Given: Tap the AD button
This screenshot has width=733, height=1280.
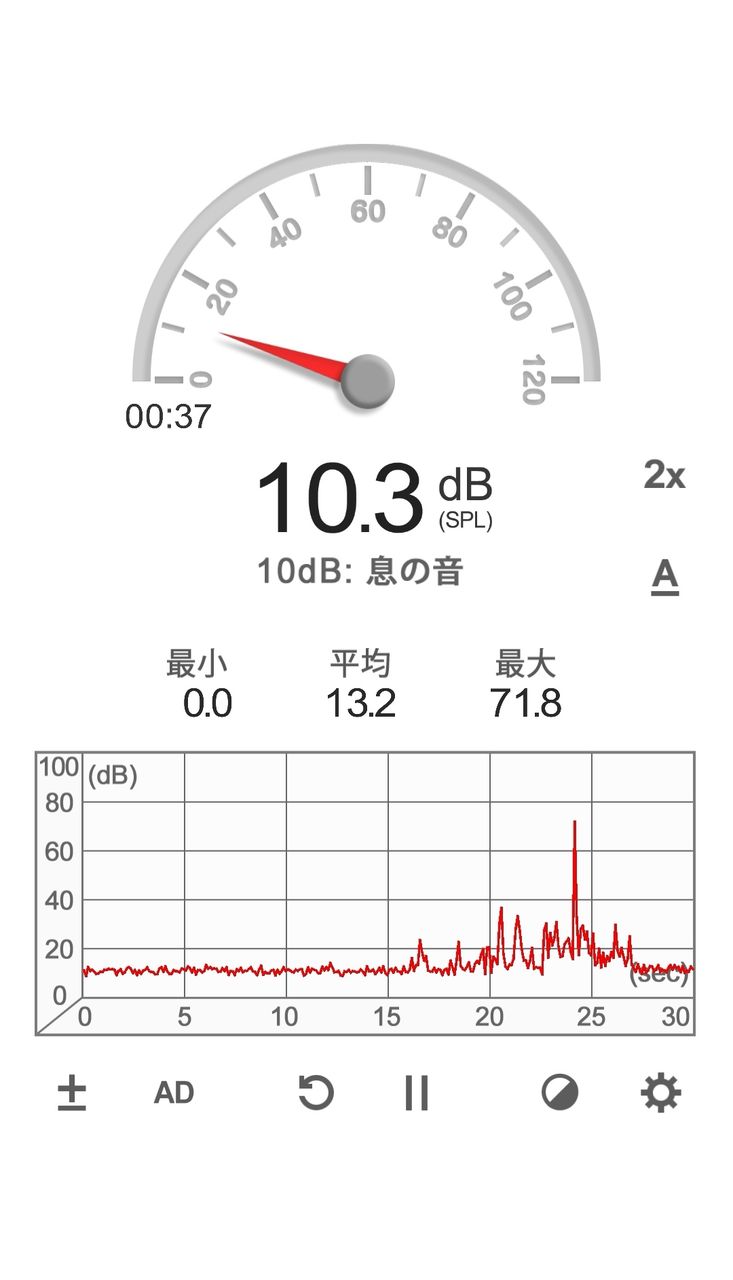Looking at the screenshot, I should [173, 1094].
